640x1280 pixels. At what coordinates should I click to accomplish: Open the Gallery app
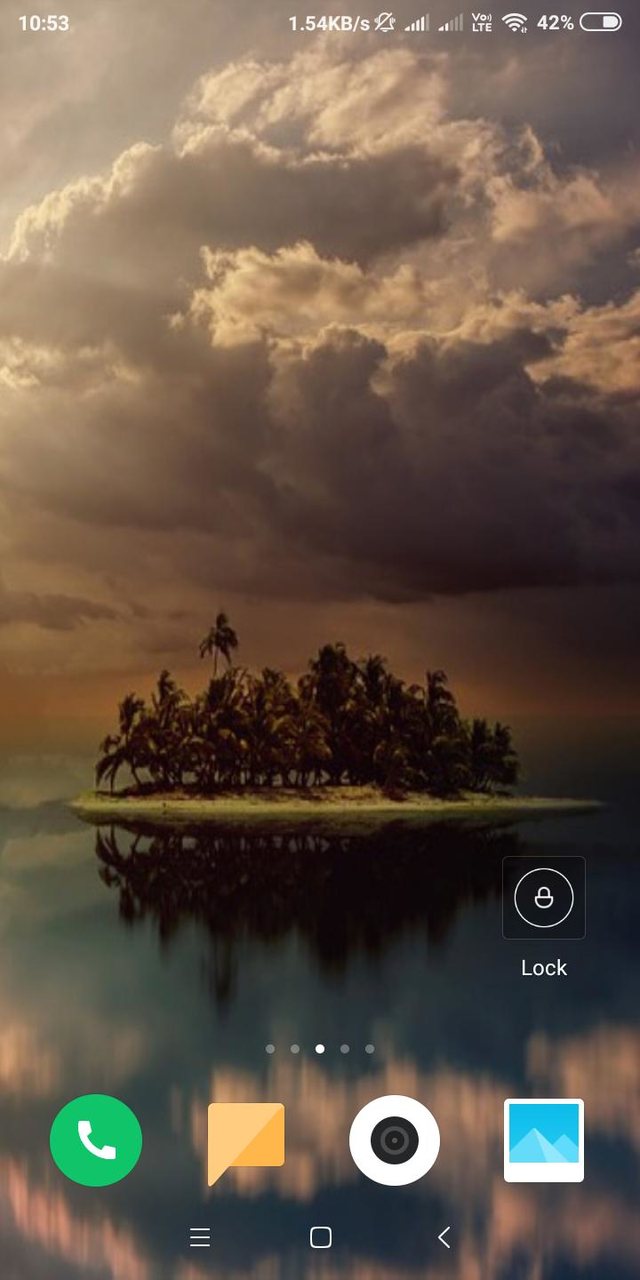[544, 1140]
